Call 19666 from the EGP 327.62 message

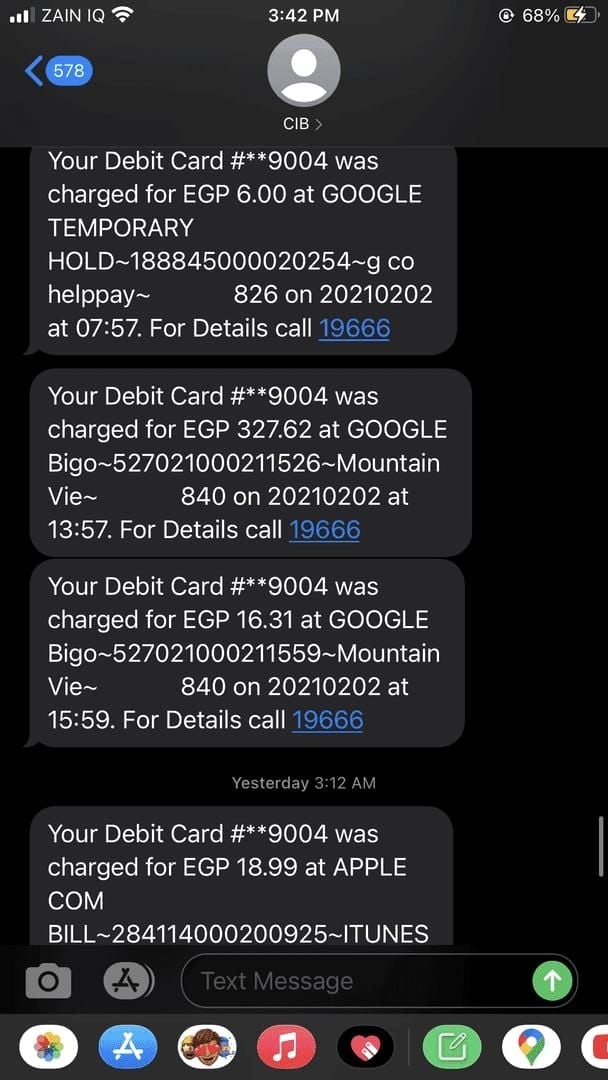(324, 529)
